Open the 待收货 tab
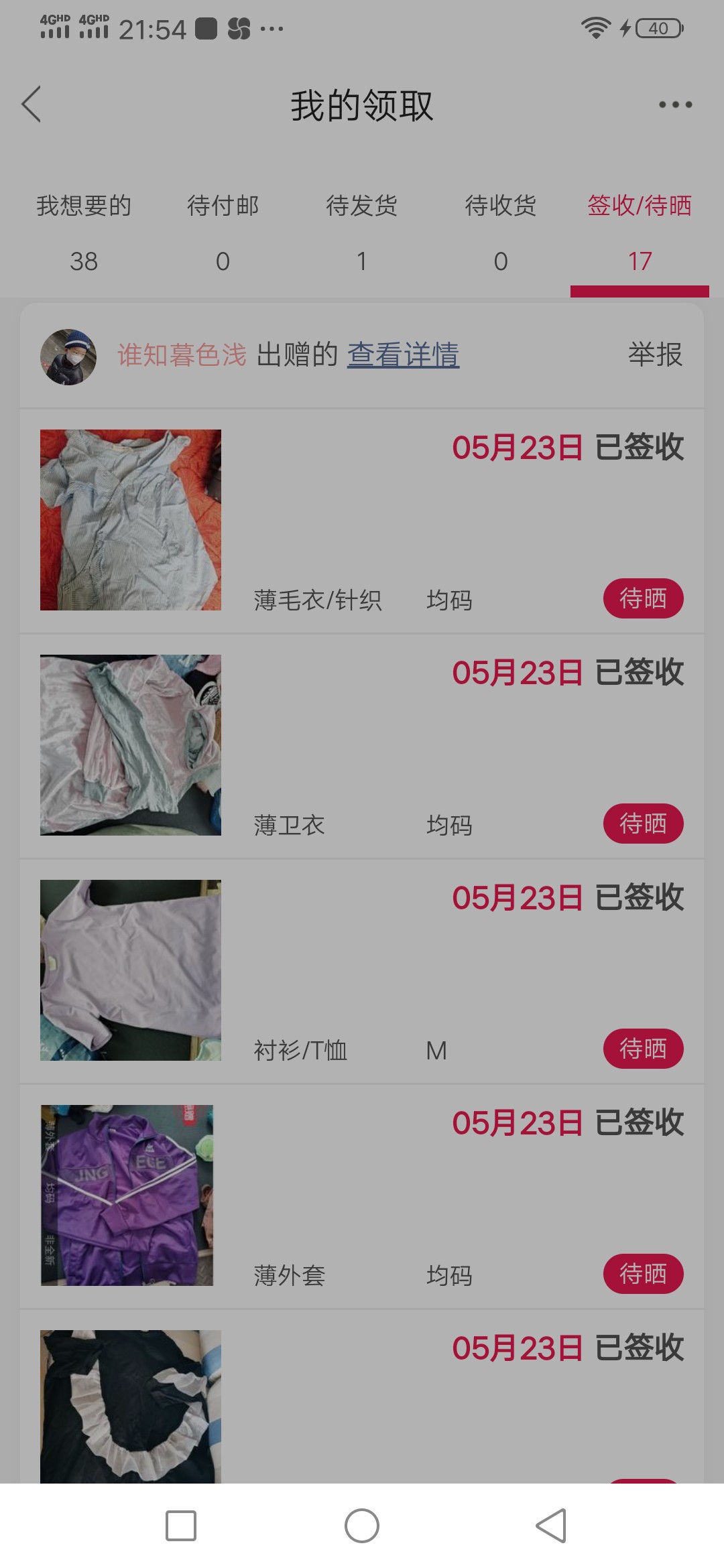Viewport: 724px width, 1568px height. click(501, 231)
